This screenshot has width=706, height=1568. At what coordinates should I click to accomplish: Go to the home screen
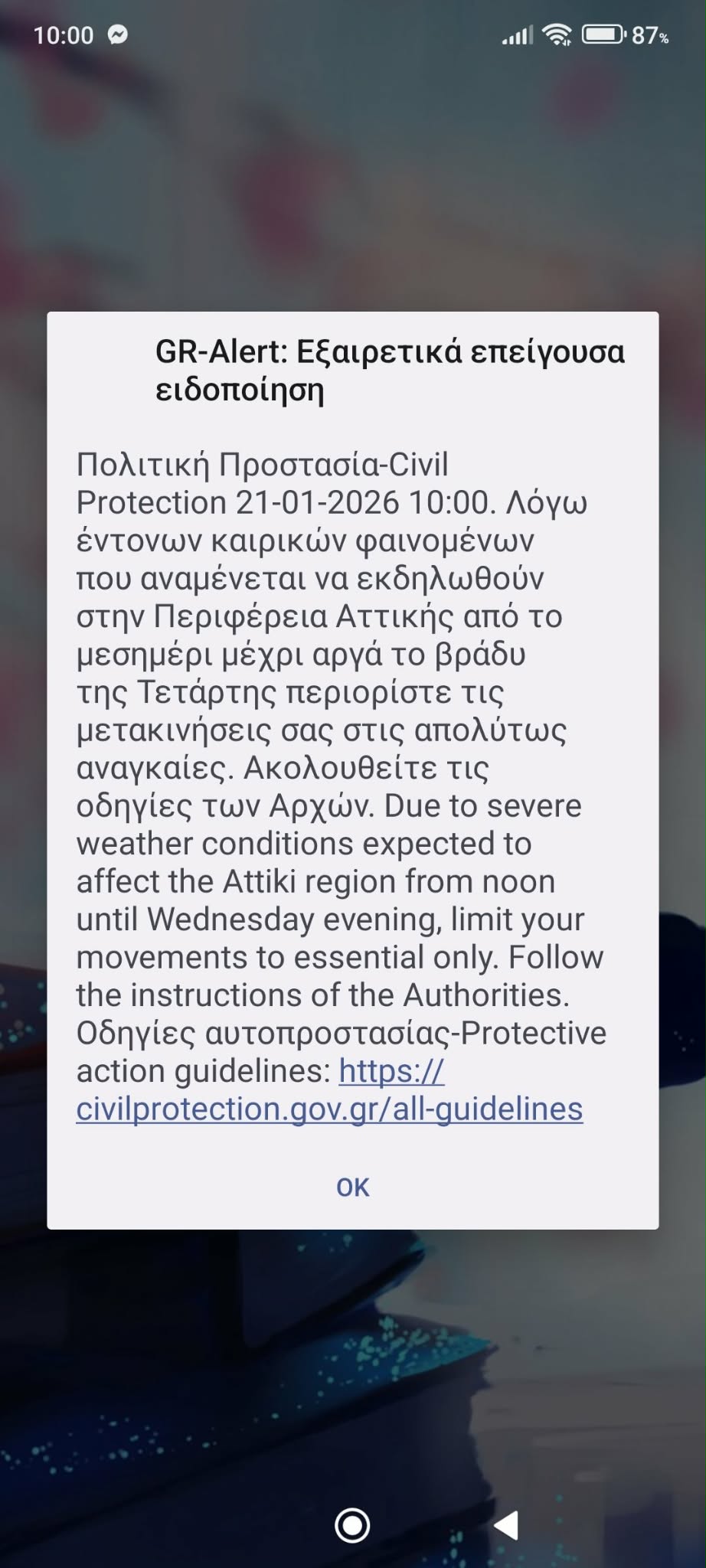point(352,1525)
